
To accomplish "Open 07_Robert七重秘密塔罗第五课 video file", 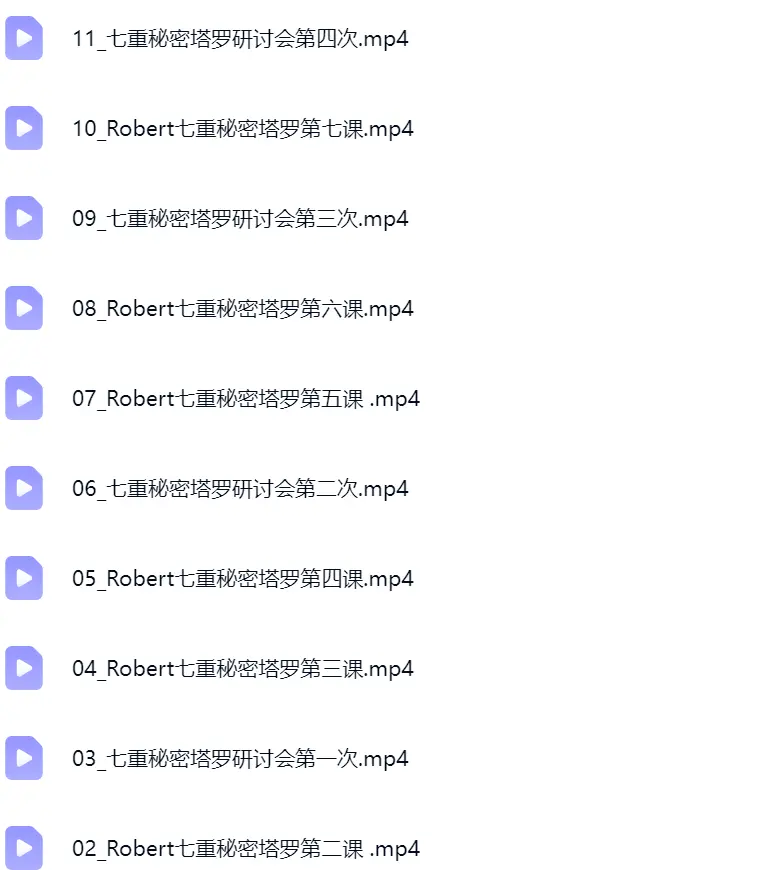I will tap(246, 398).
